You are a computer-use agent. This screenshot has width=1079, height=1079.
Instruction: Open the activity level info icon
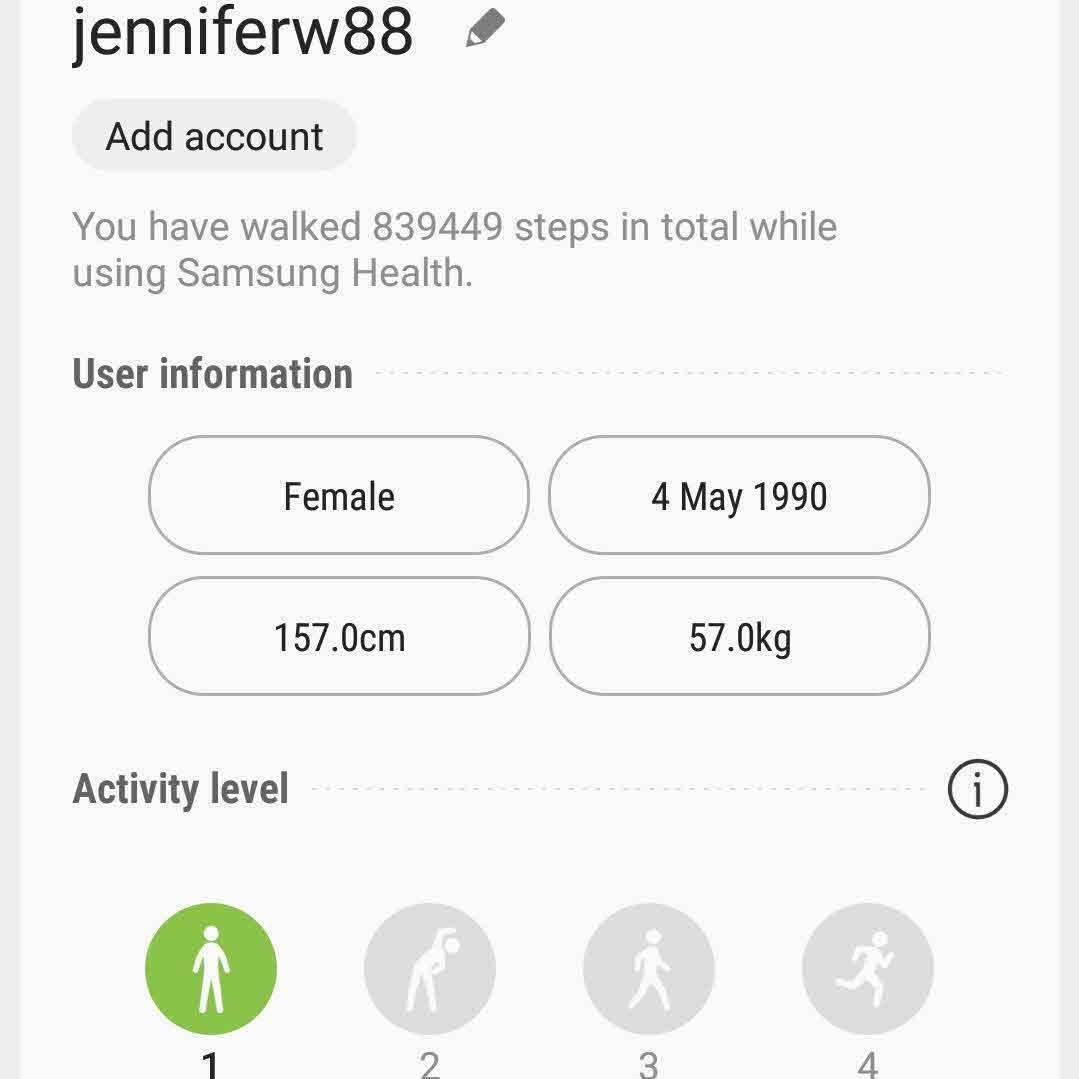click(977, 790)
